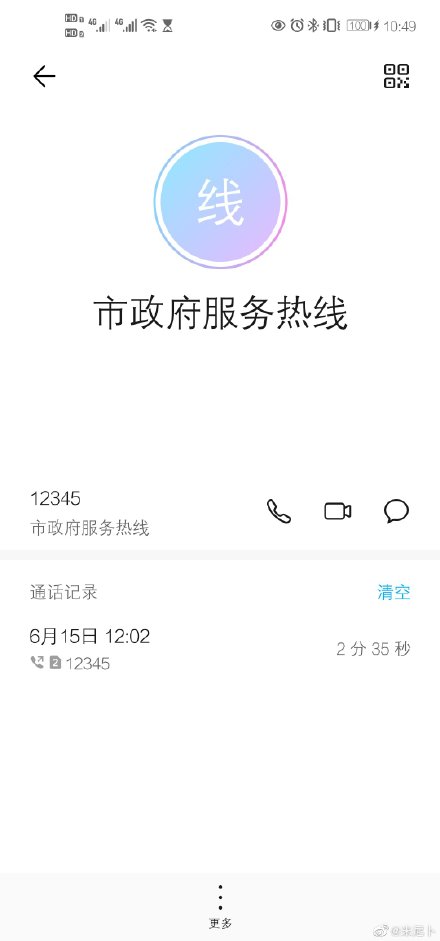
Task: Clear the call log with 清空
Action: [x=394, y=592]
